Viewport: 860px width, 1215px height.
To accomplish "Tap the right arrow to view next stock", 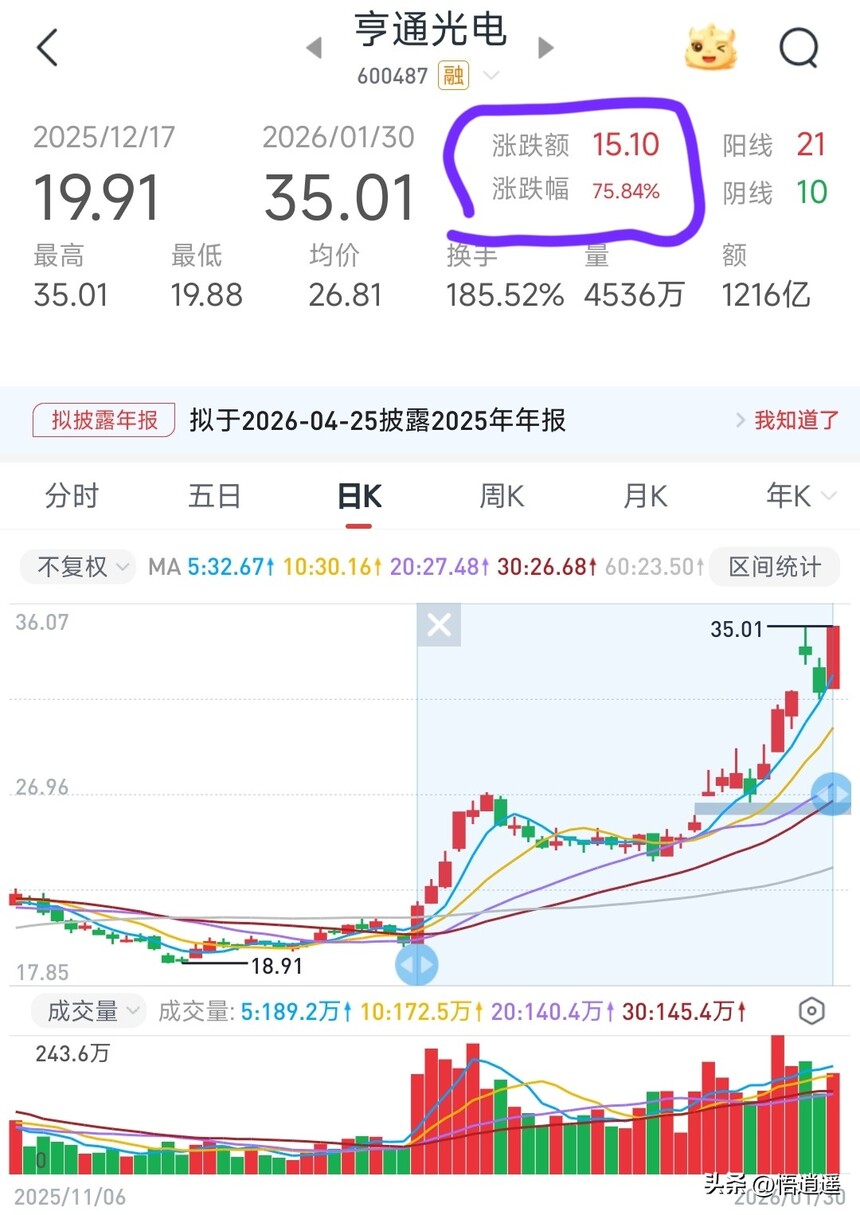I will tap(546, 47).
